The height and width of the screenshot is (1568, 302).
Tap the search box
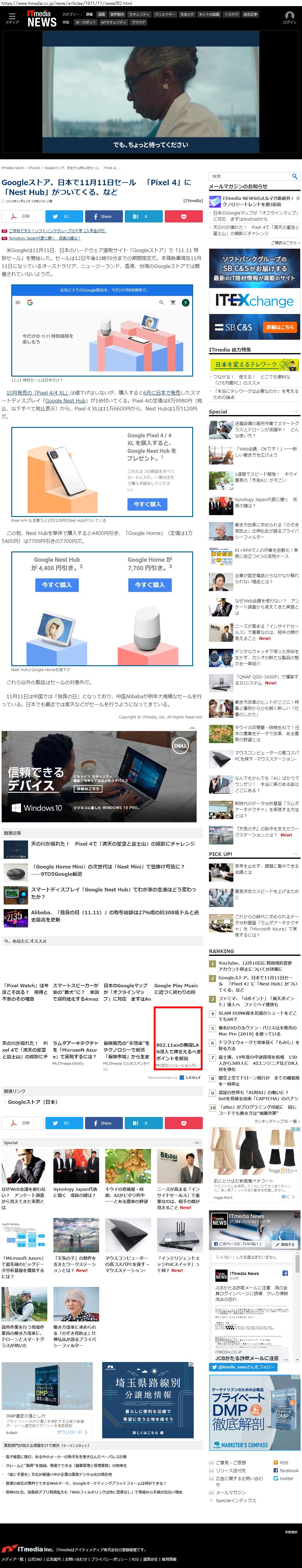tap(250, 176)
